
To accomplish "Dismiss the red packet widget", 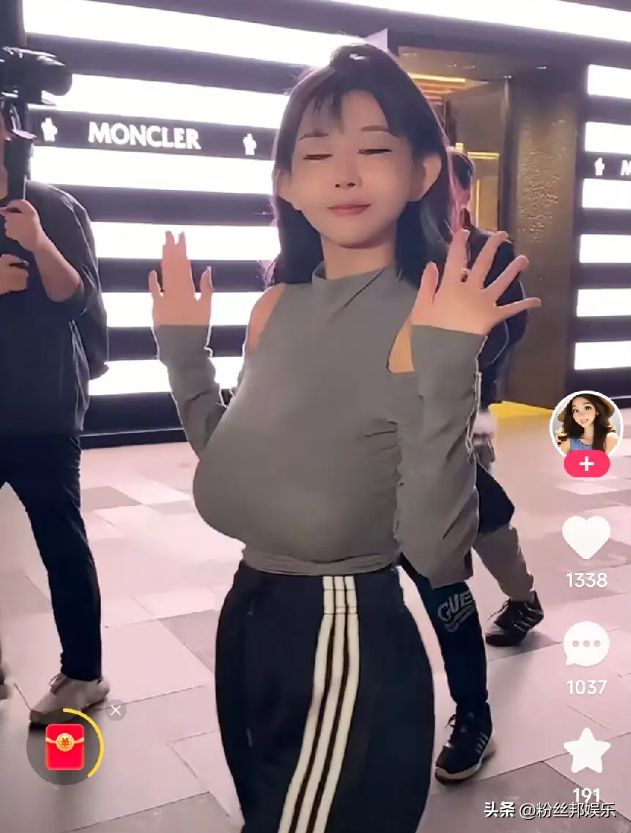I will point(116,710).
